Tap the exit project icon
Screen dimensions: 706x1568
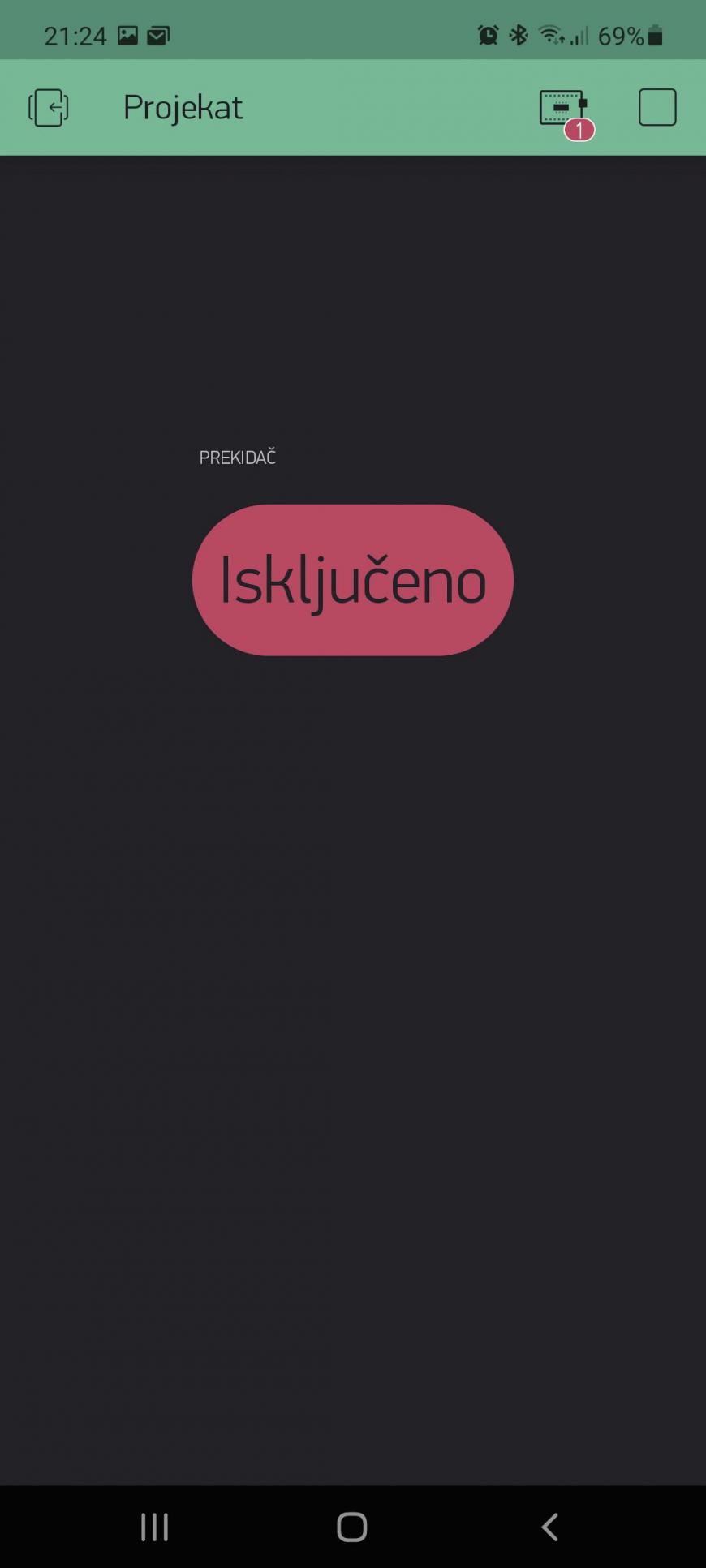pyautogui.click(x=49, y=107)
